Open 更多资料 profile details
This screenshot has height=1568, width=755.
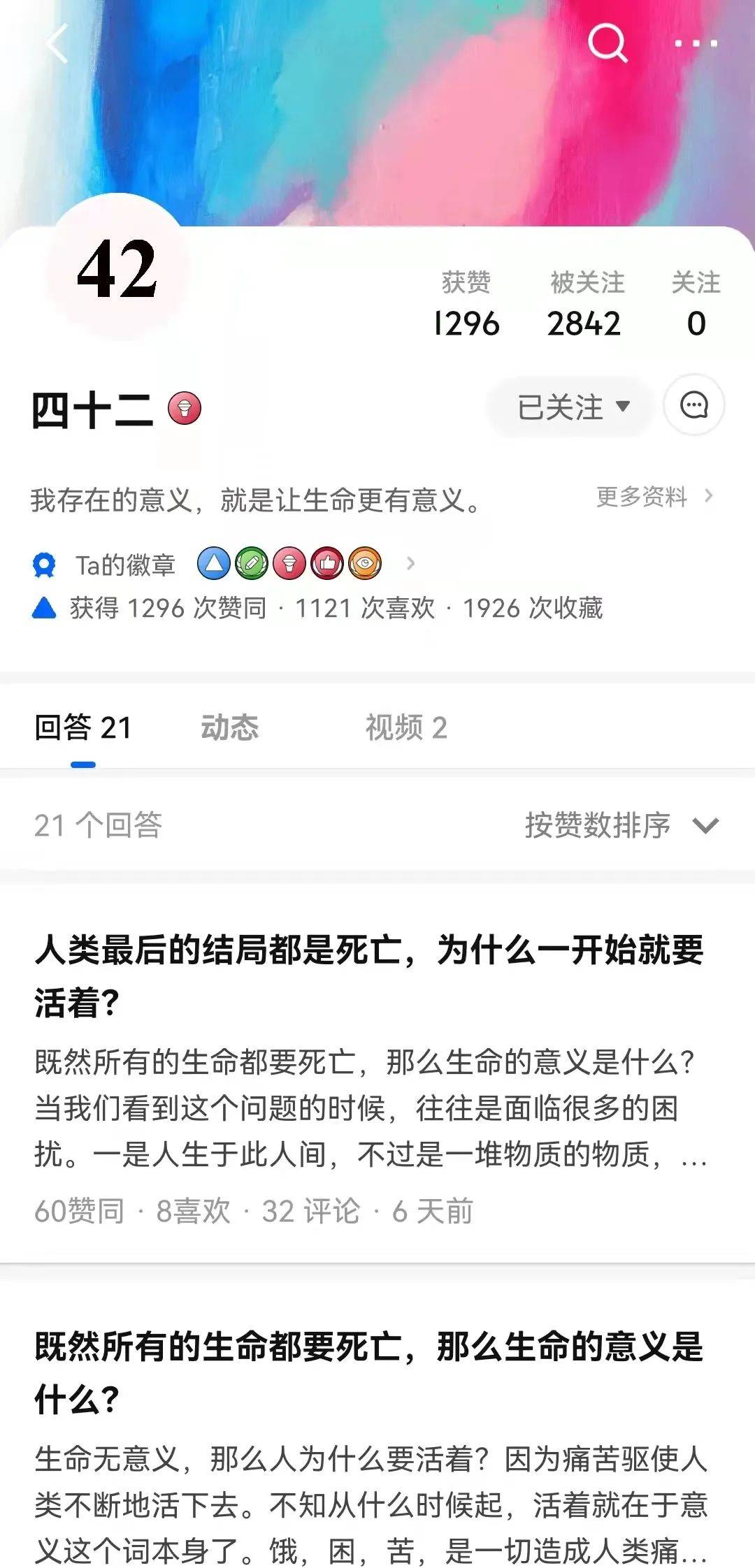tap(642, 498)
